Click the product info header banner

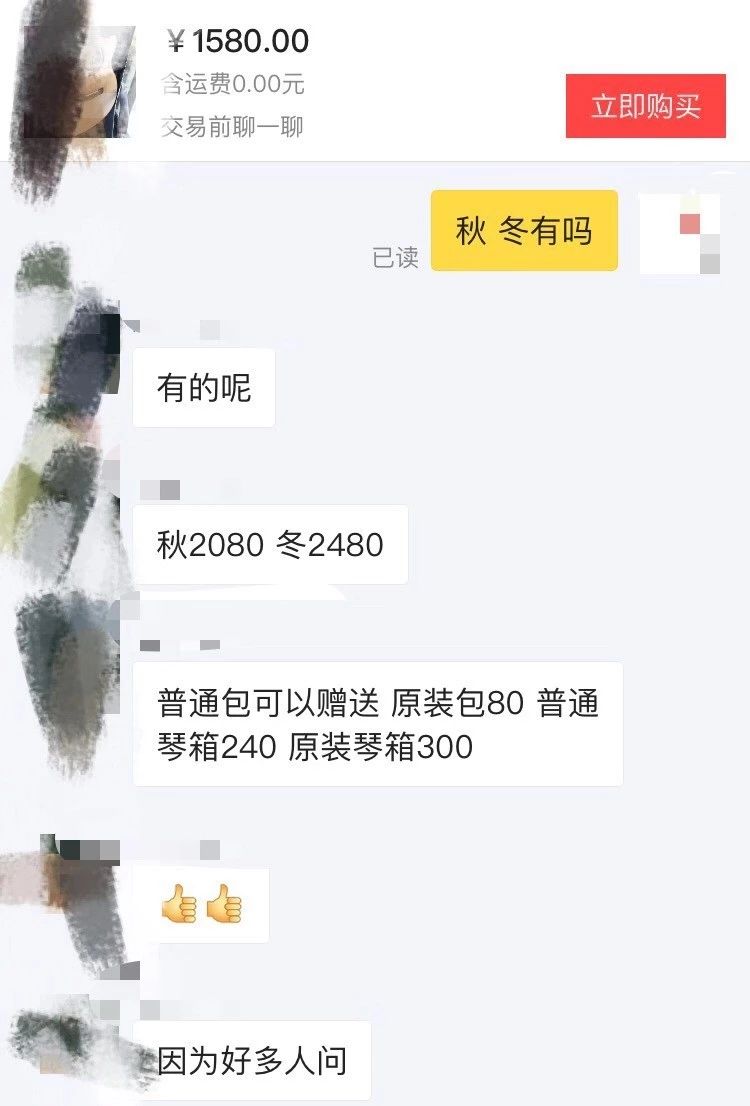click(x=375, y=80)
